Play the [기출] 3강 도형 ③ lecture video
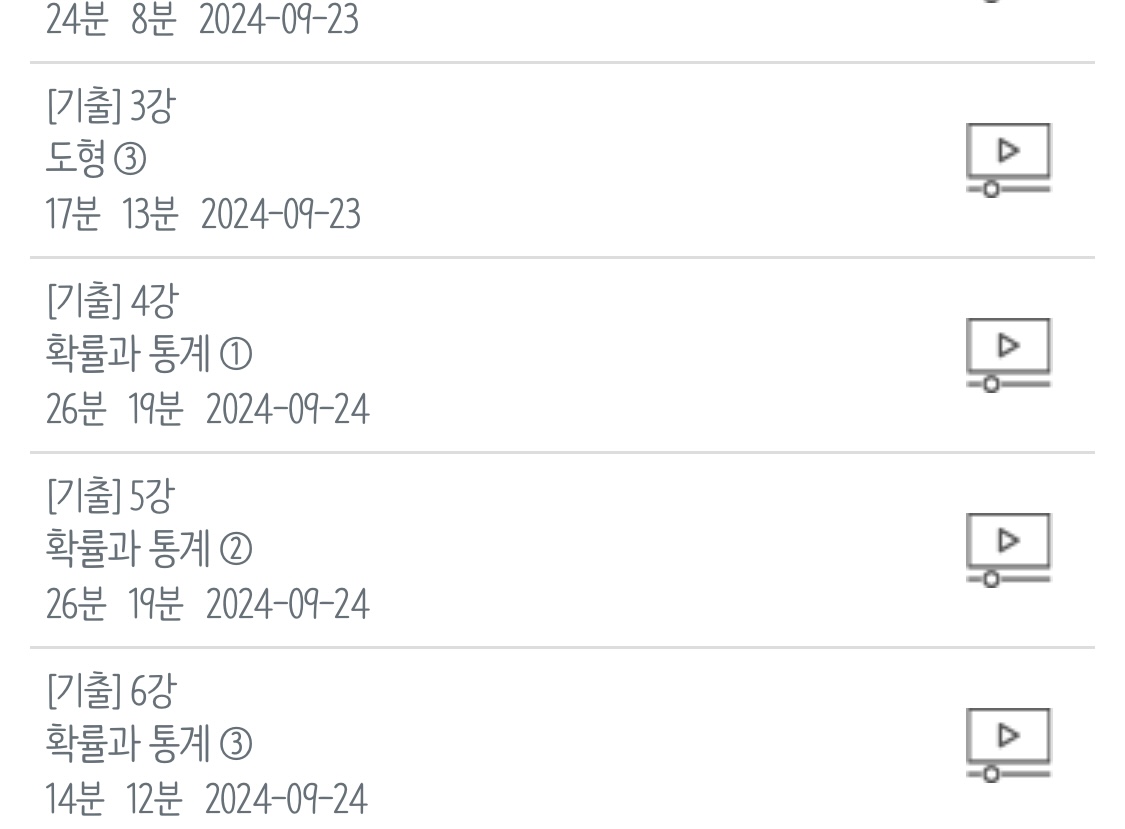Image resolution: width=1125 pixels, height=829 pixels. 1008,158
